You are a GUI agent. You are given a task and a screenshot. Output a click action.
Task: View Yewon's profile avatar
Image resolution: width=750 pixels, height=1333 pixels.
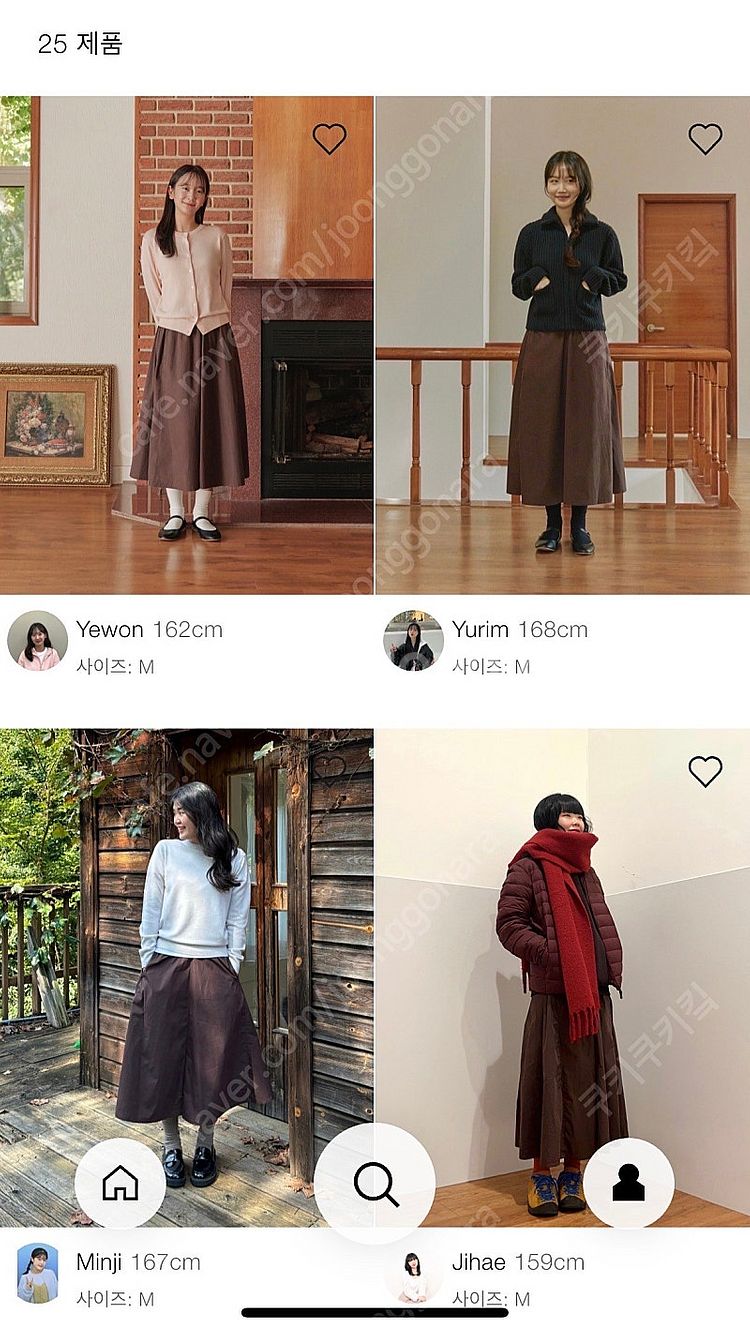(x=38, y=641)
